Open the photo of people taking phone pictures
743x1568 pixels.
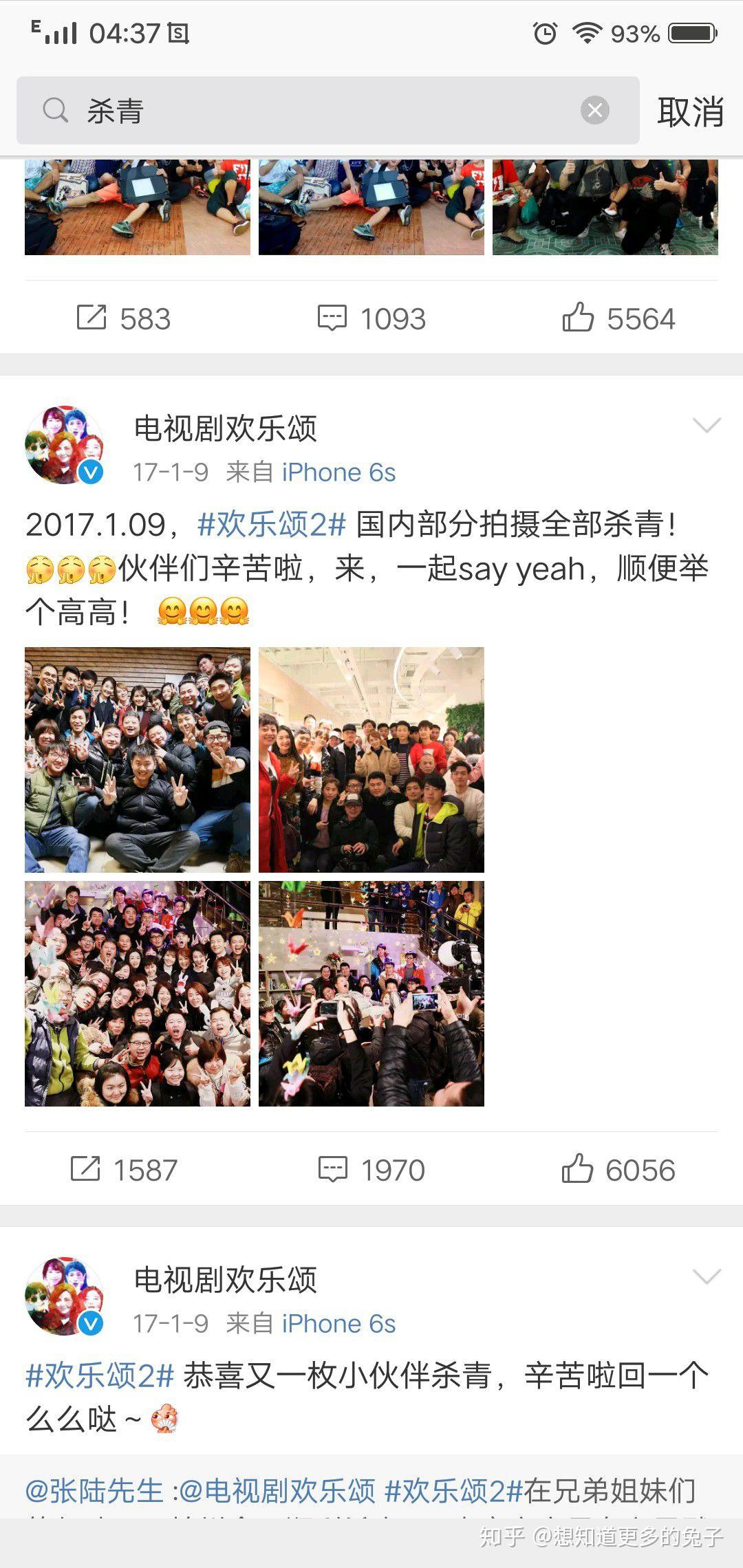371,994
